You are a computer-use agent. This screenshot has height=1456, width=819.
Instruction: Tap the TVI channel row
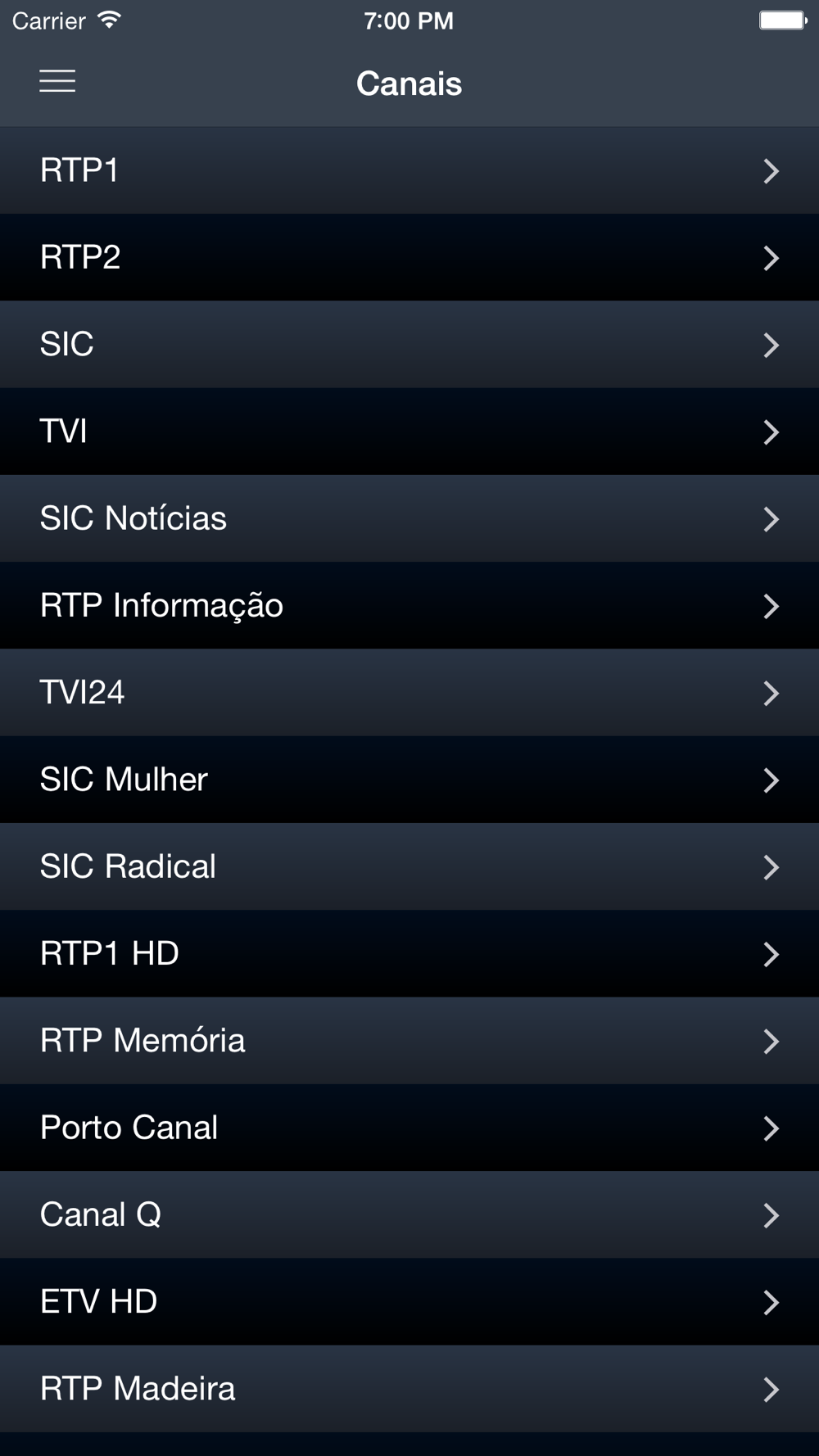[409, 432]
